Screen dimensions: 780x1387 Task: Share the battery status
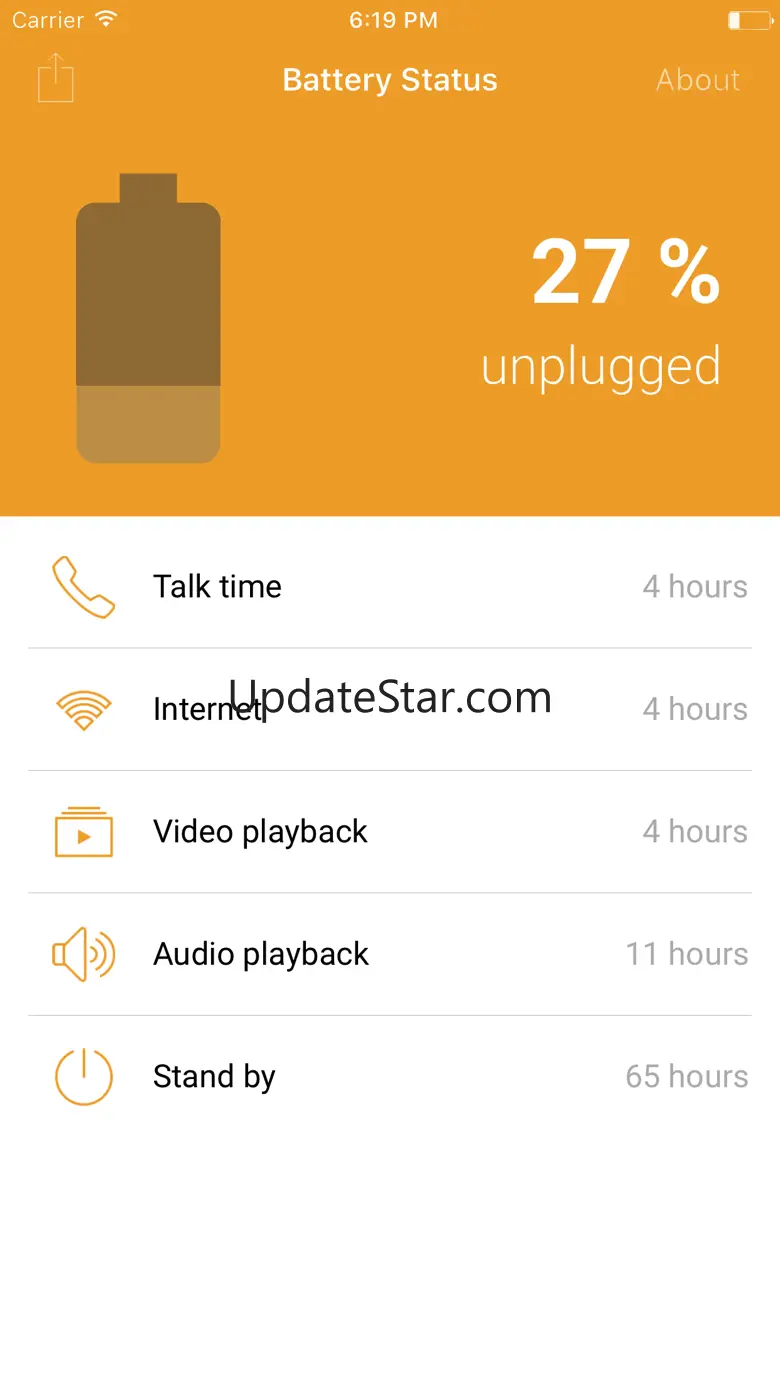tap(56, 77)
